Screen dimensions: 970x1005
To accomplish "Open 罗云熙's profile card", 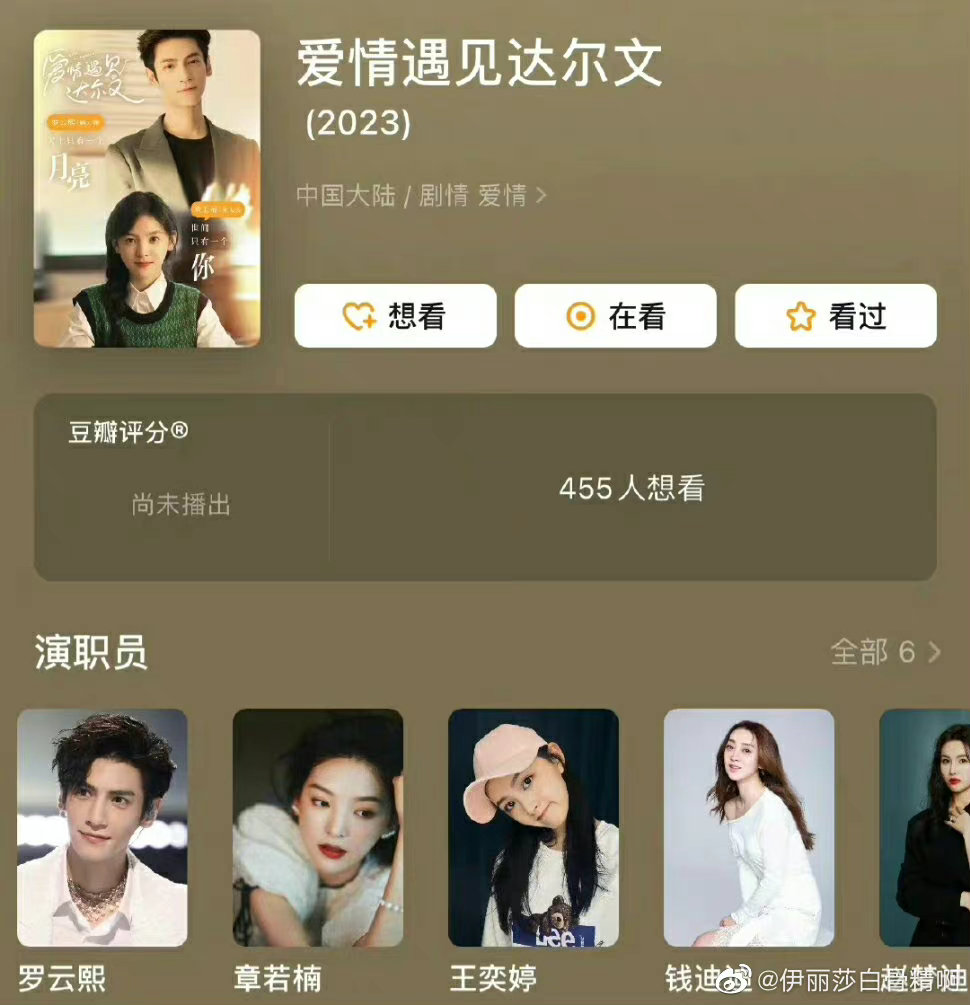I will coord(102,828).
